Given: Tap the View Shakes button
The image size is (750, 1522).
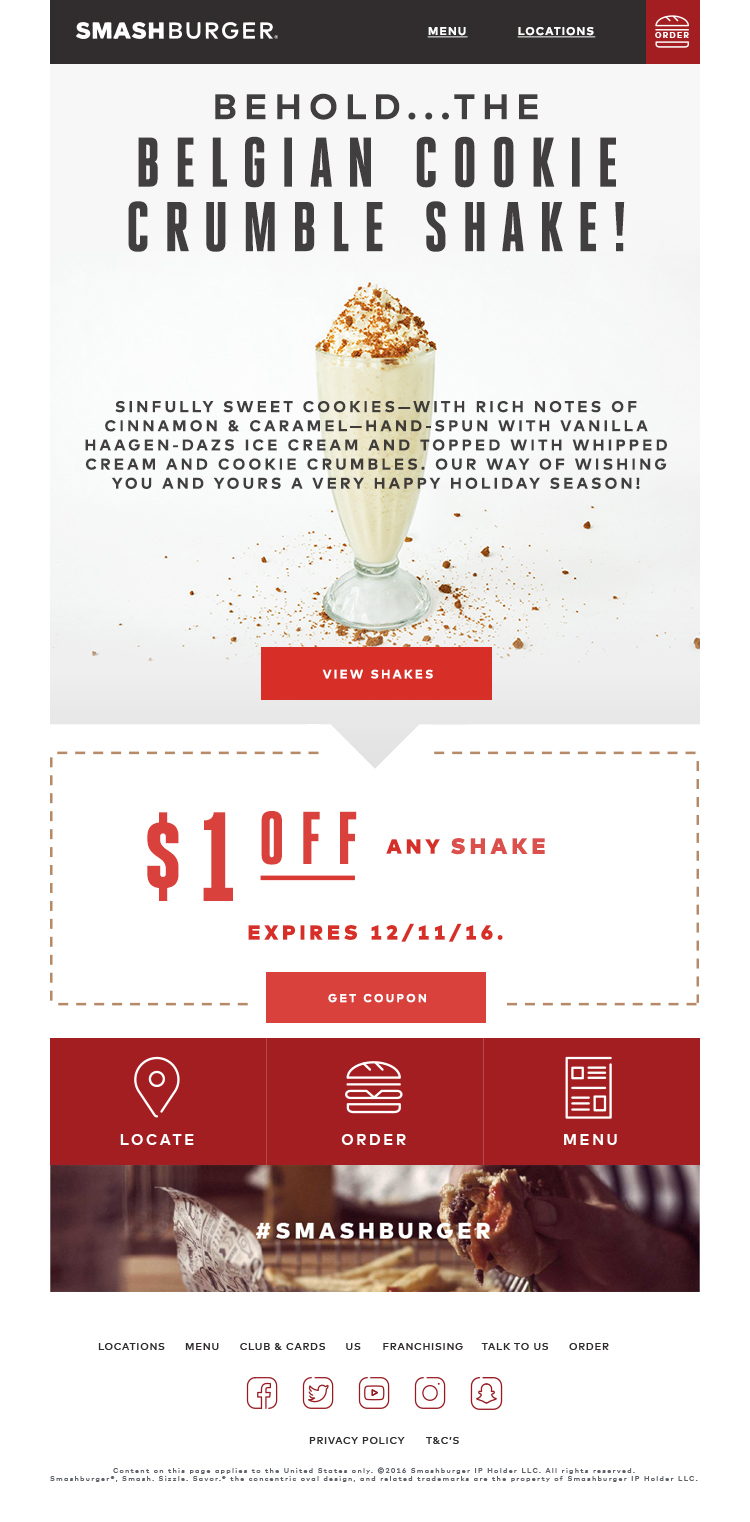Looking at the screenshot, I should pyautogui.click(x=376, y=674).
